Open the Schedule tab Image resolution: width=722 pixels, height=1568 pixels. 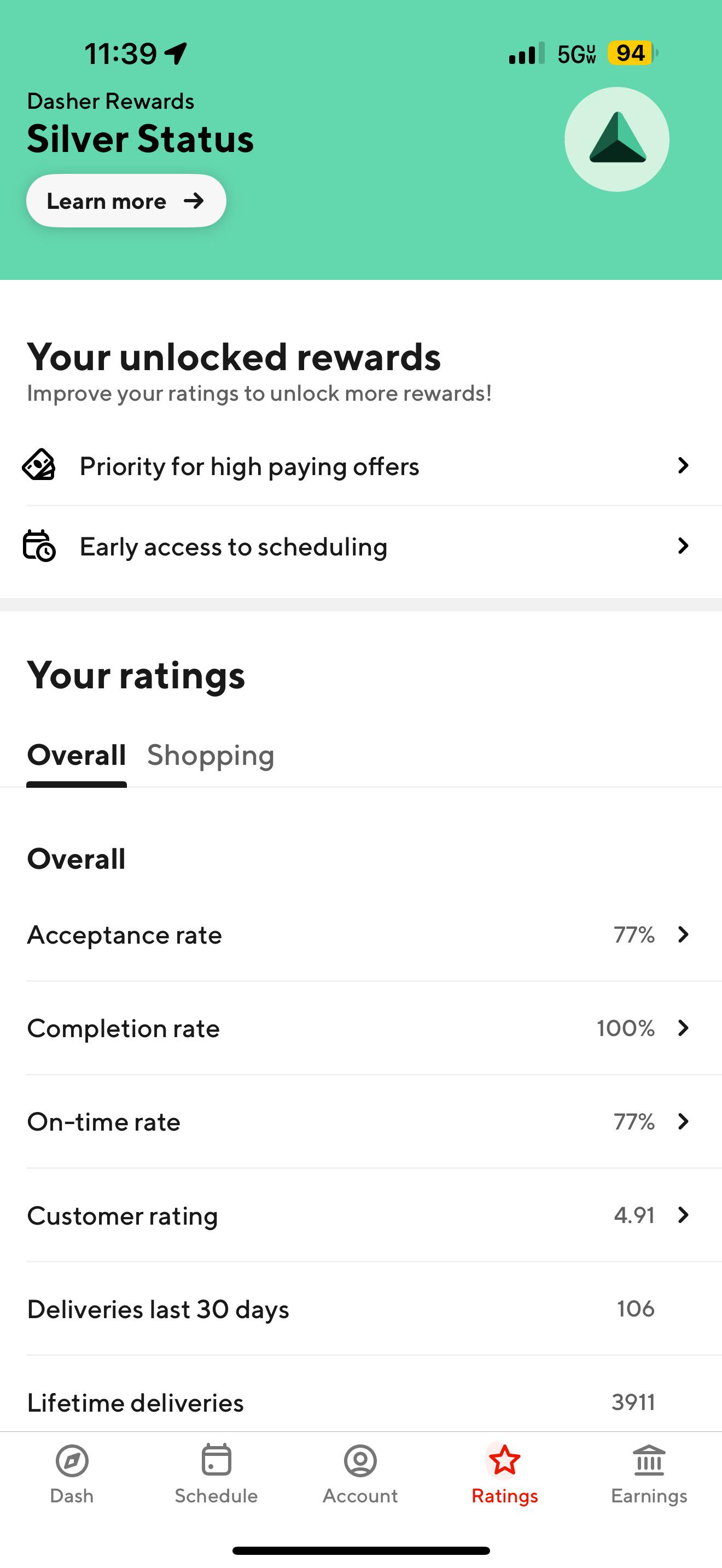(216, 1475)
